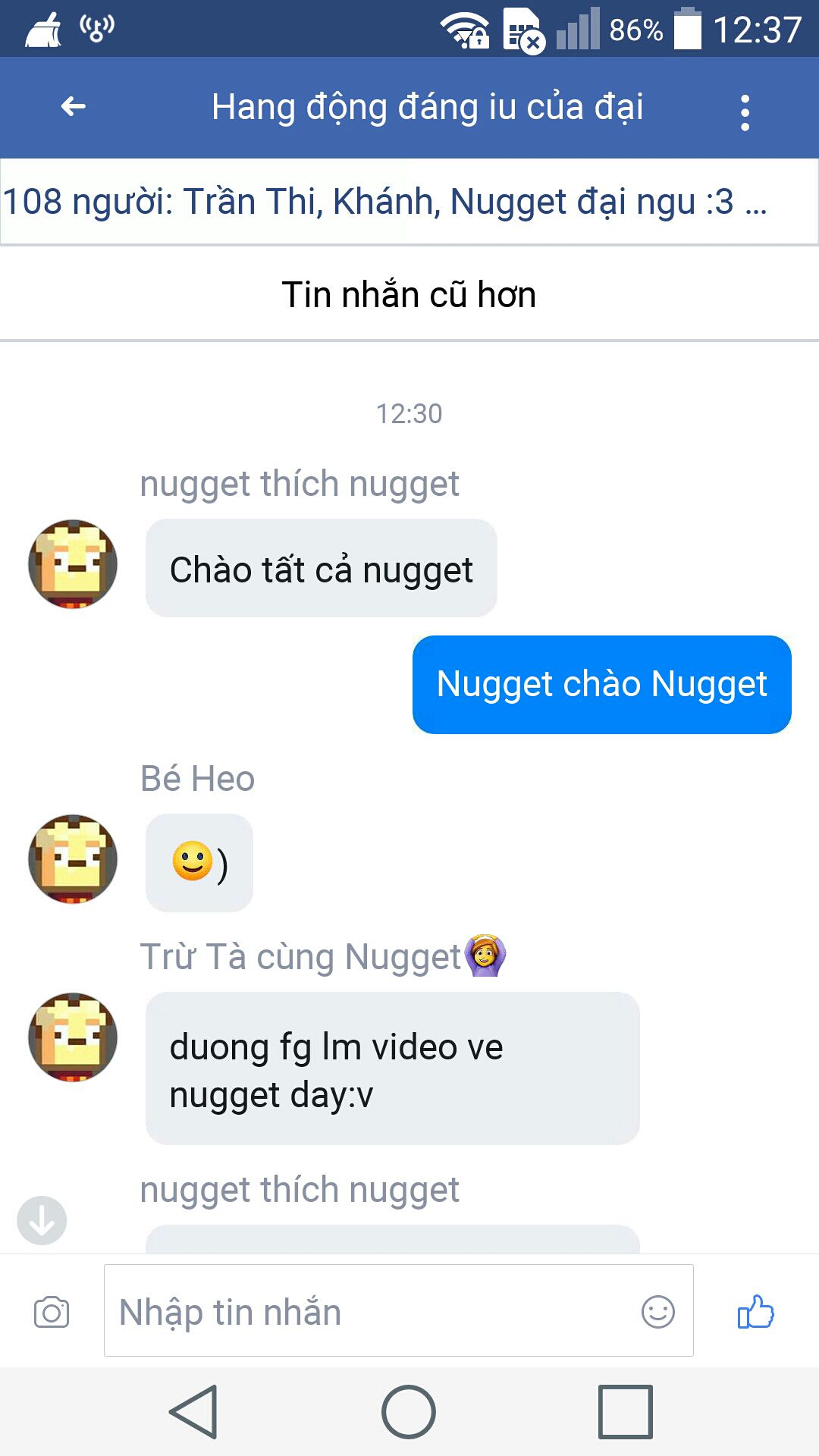This screenshot has width=819, height=1456.
Task: Load older messages via Tin nhắn cũ hơn
Action: coord(409,294)
